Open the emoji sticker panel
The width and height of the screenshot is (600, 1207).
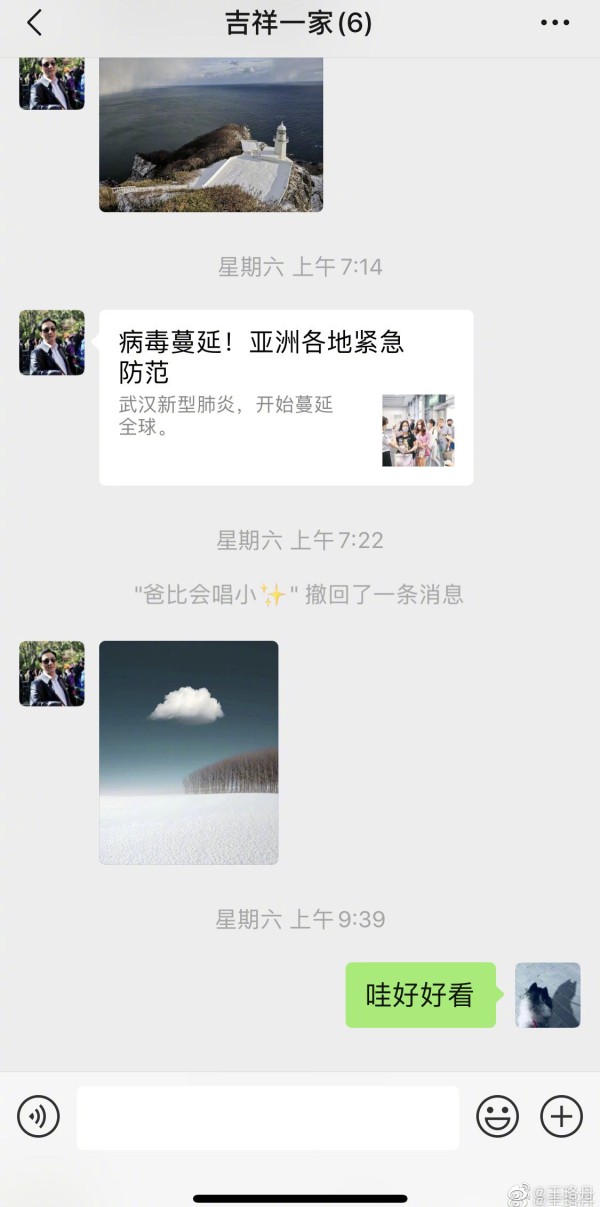[x=497, y=1116]
